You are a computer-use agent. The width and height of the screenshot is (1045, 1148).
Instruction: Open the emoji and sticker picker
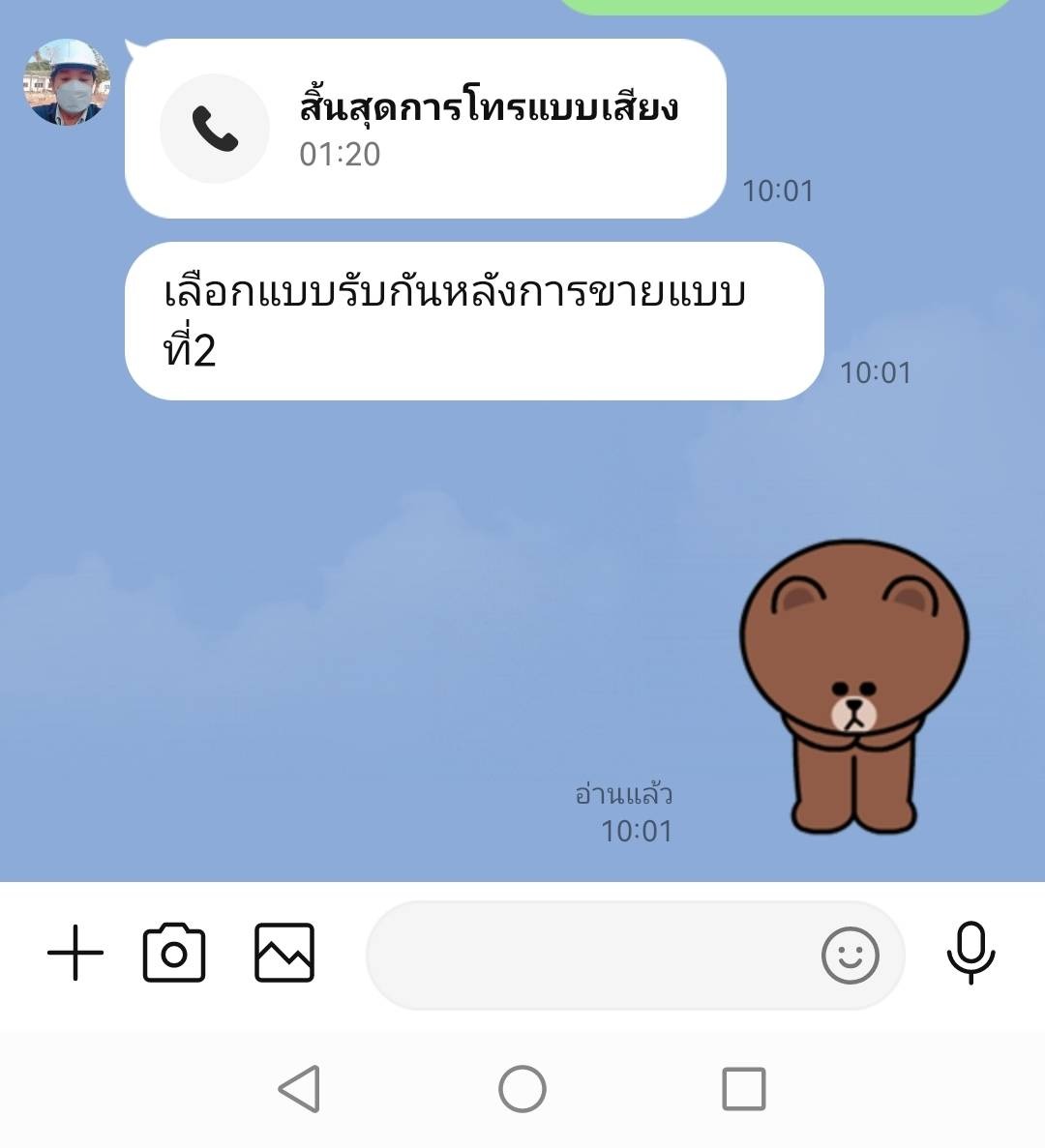[x=850, y=956]
